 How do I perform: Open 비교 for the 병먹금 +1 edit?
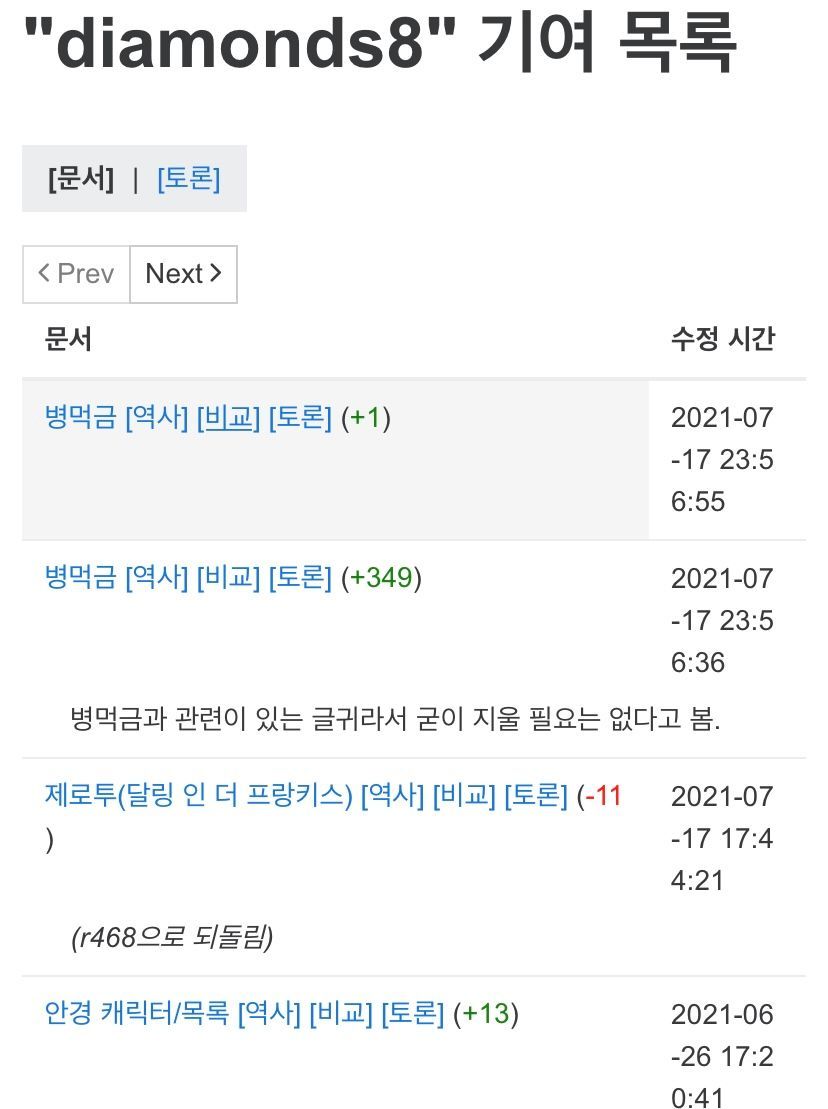pos(228,417)
